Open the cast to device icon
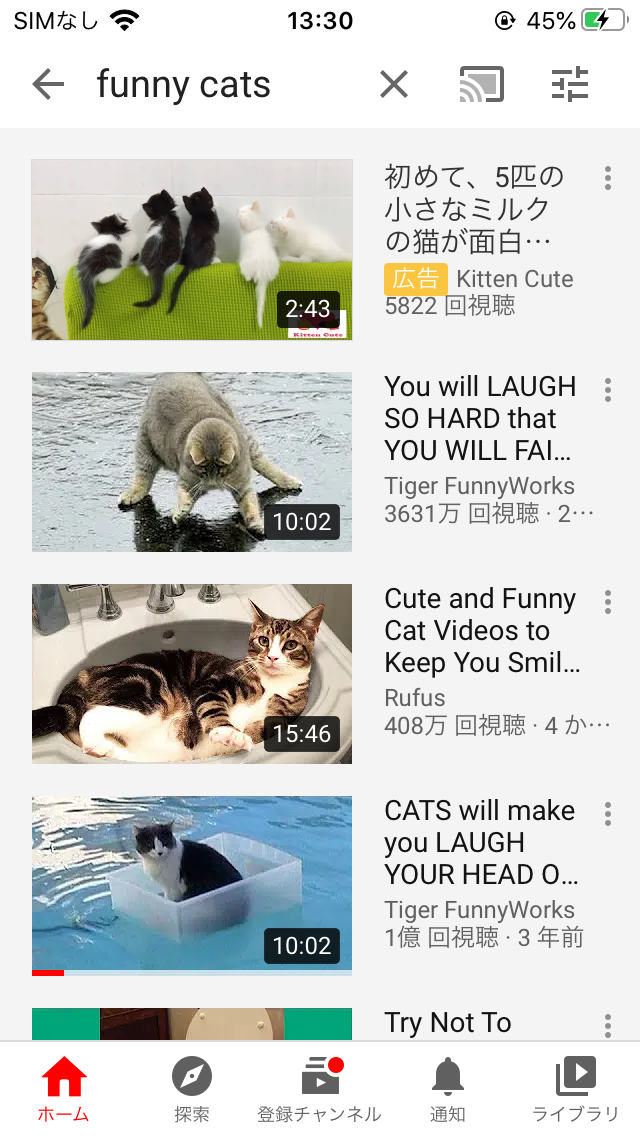 click(481, 84)
